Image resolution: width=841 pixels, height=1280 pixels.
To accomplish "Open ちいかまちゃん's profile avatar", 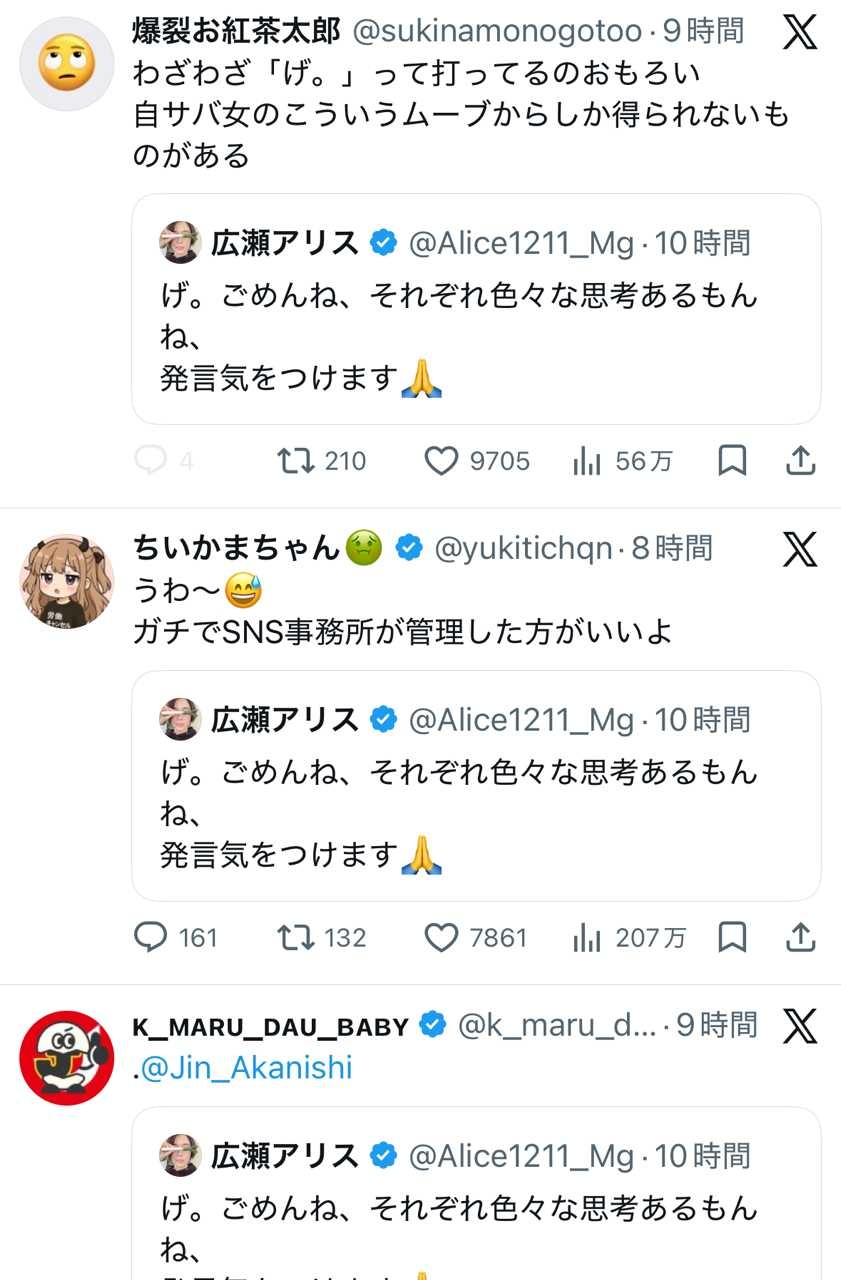I will tap(67, 580).
